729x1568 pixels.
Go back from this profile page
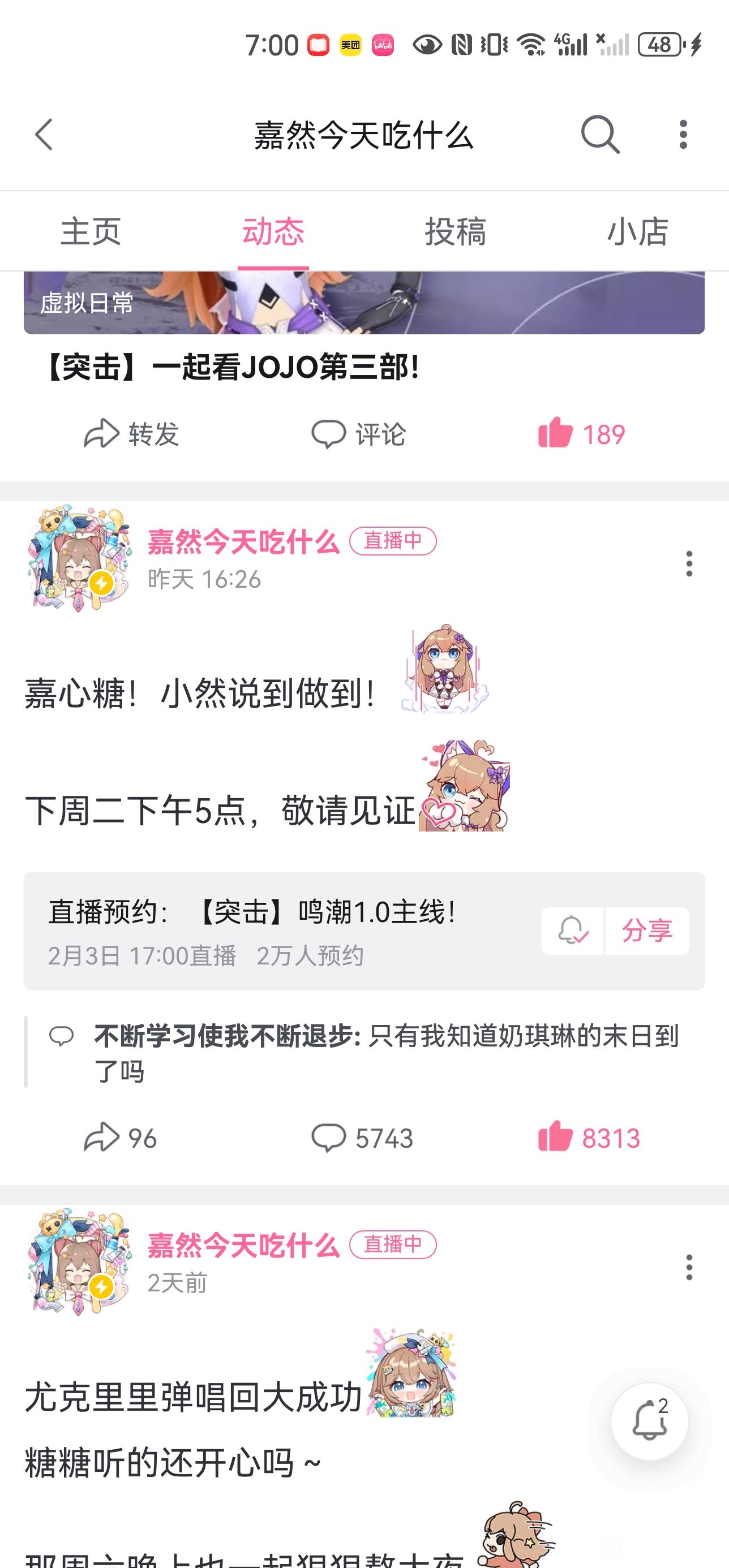pos(44,135)
